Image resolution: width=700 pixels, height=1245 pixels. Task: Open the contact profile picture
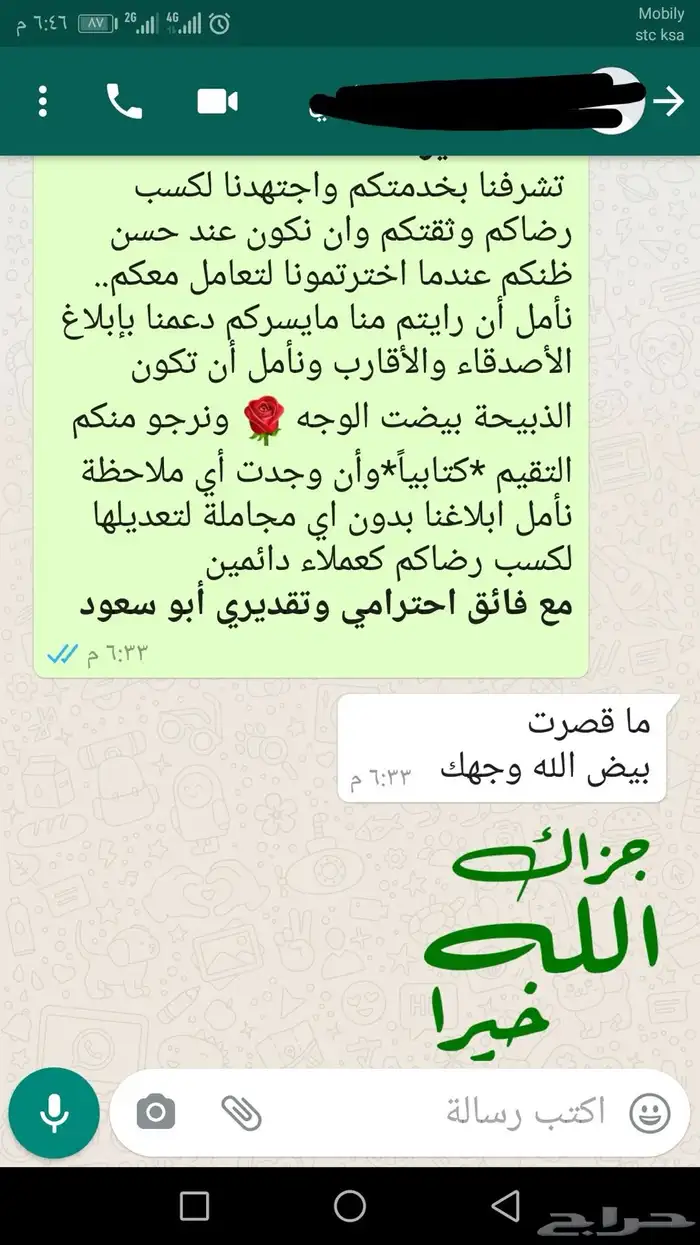click(615, 101)
